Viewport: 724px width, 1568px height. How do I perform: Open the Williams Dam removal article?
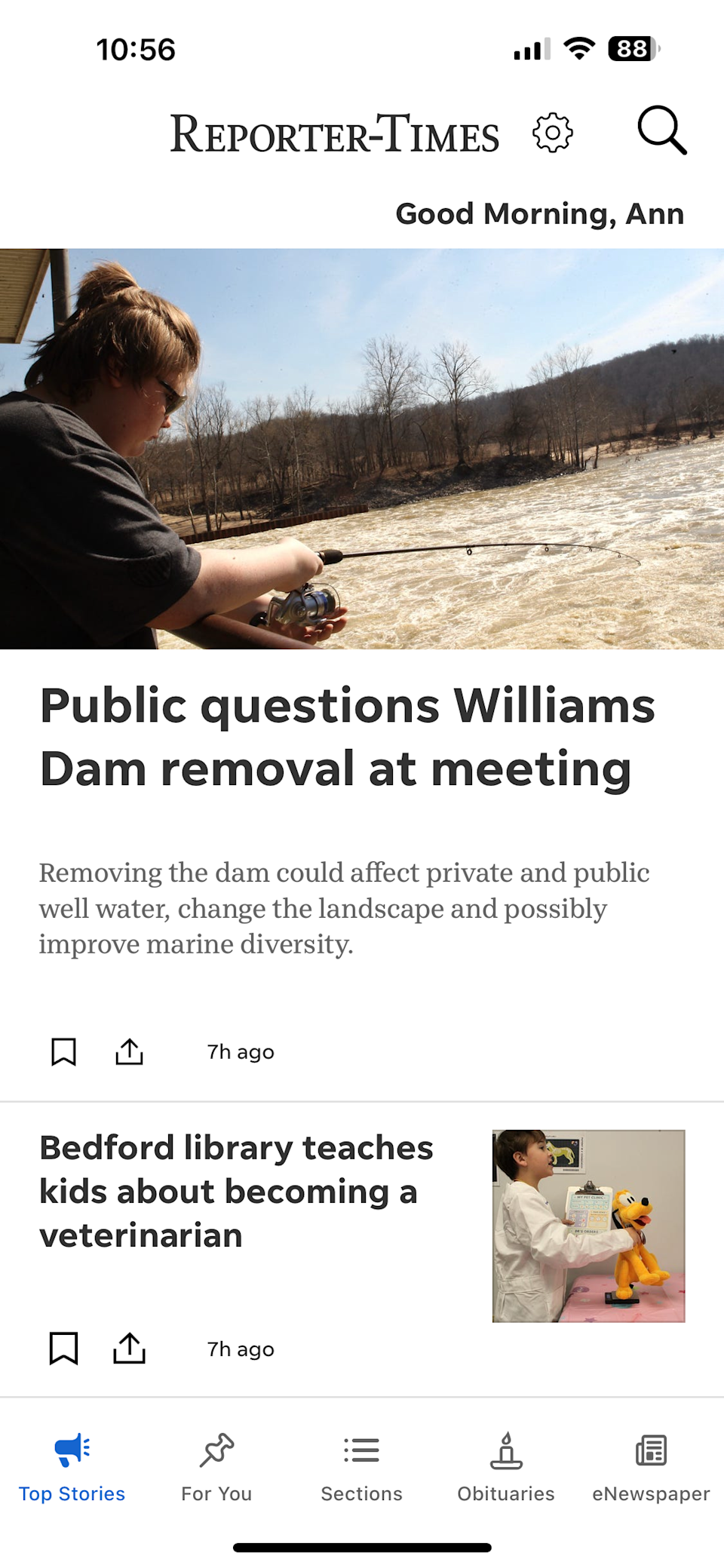click(x=347, y=737)
